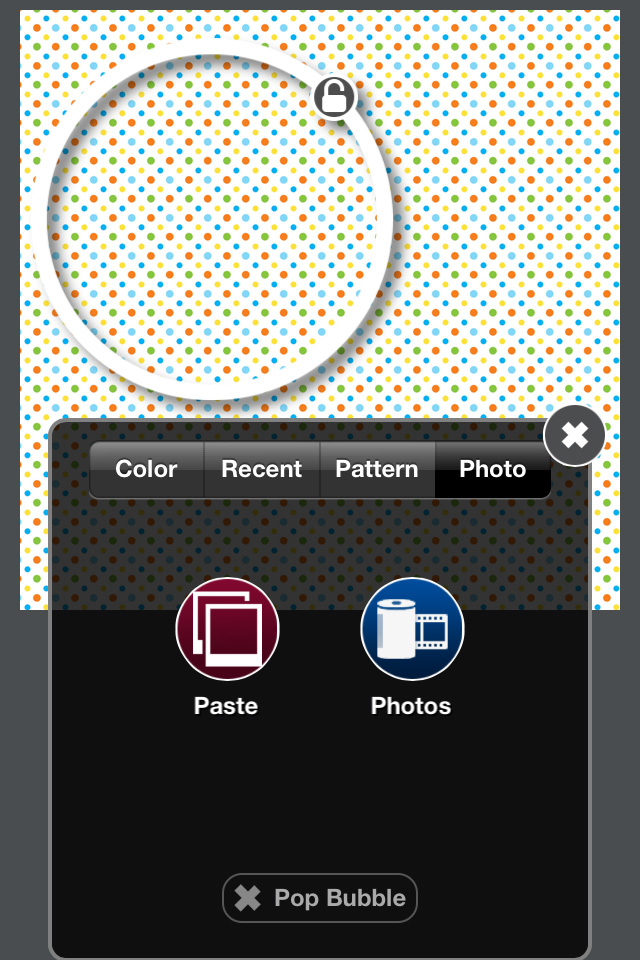Switch to the Color tab

[x=146, y=469]
